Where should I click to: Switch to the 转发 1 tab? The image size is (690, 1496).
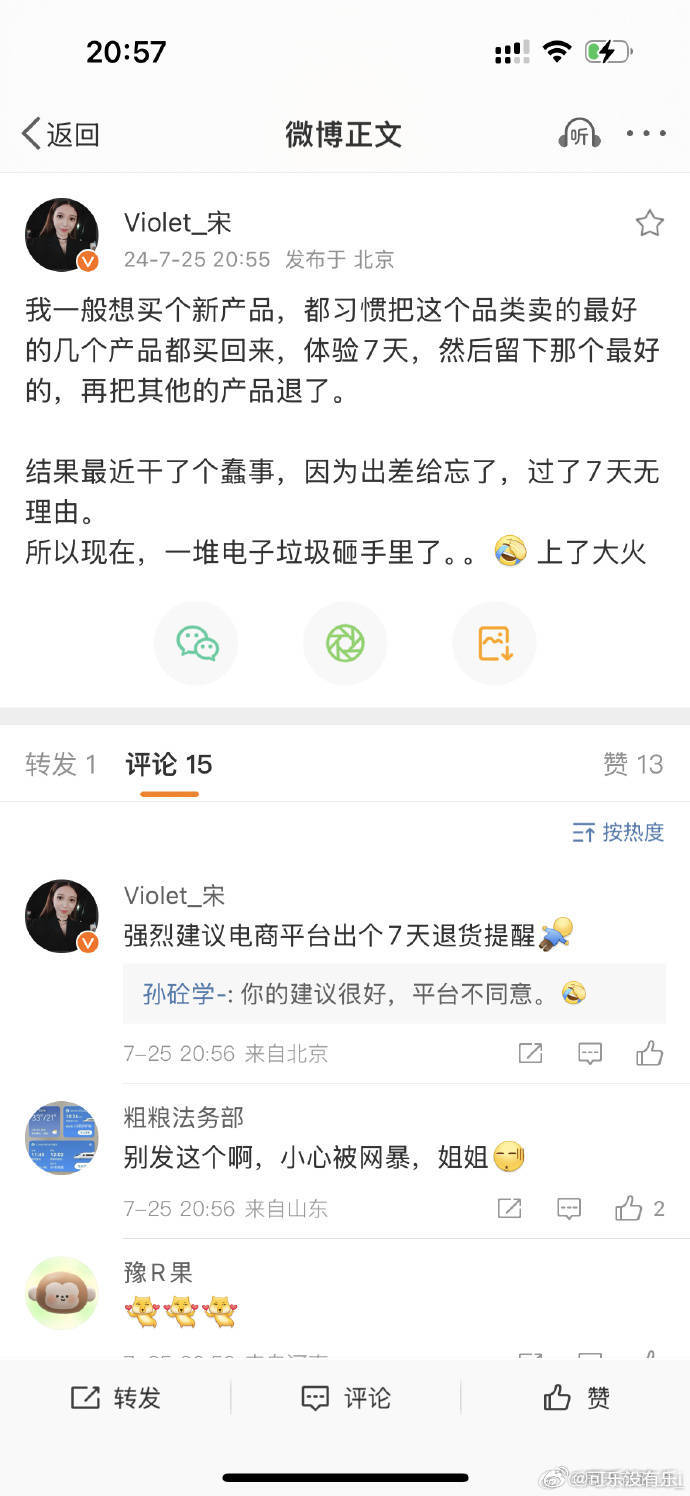(61, 765)
